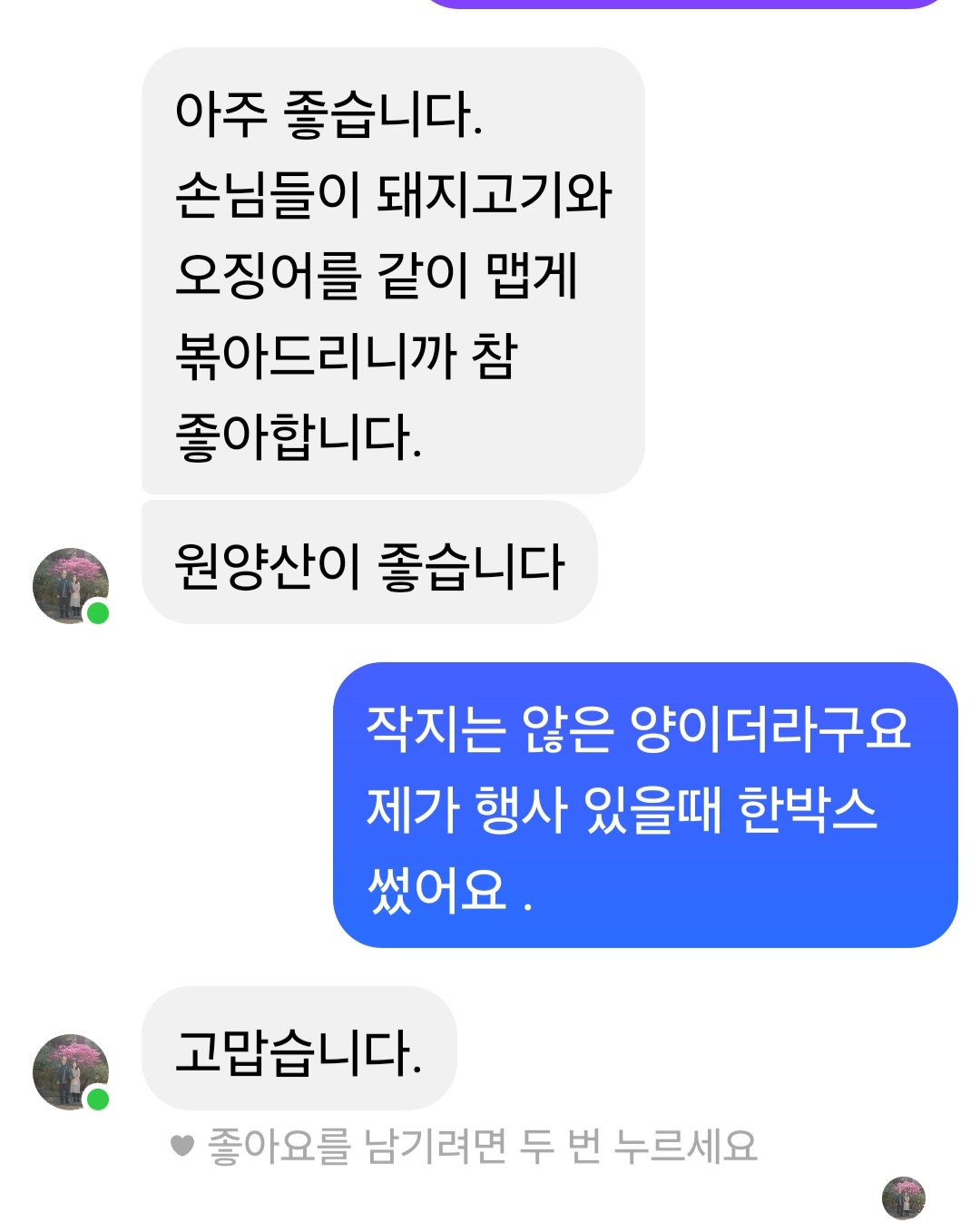Tap the 원양산이 좋습니다 message bubble

[x=368, y=562]
